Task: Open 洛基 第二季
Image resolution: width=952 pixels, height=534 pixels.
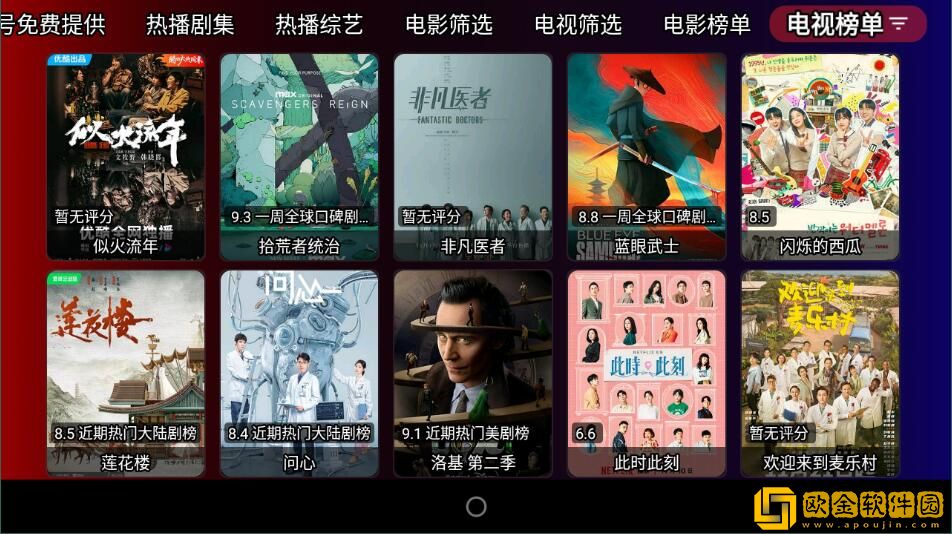Action: 473,372
